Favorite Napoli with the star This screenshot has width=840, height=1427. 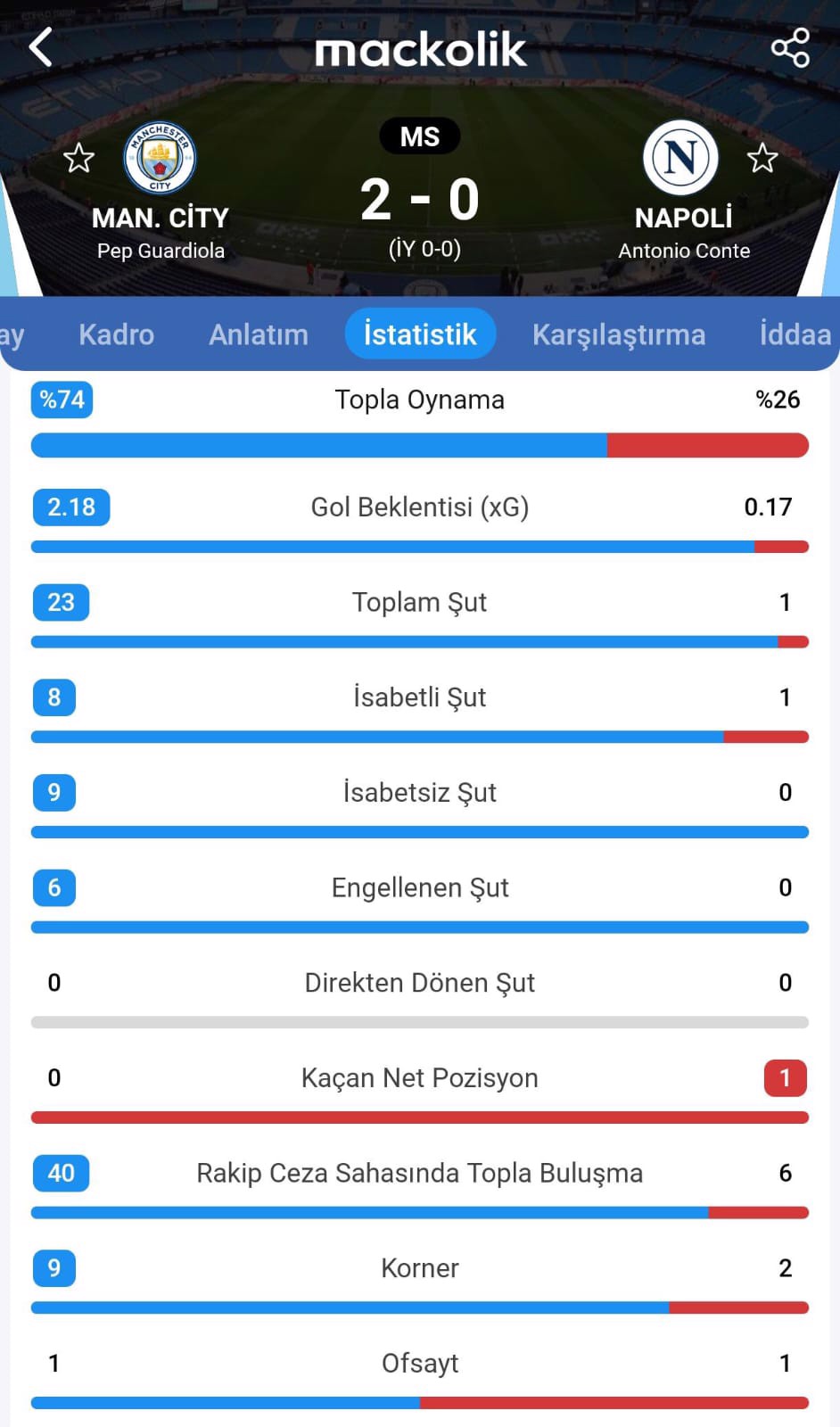762,159
